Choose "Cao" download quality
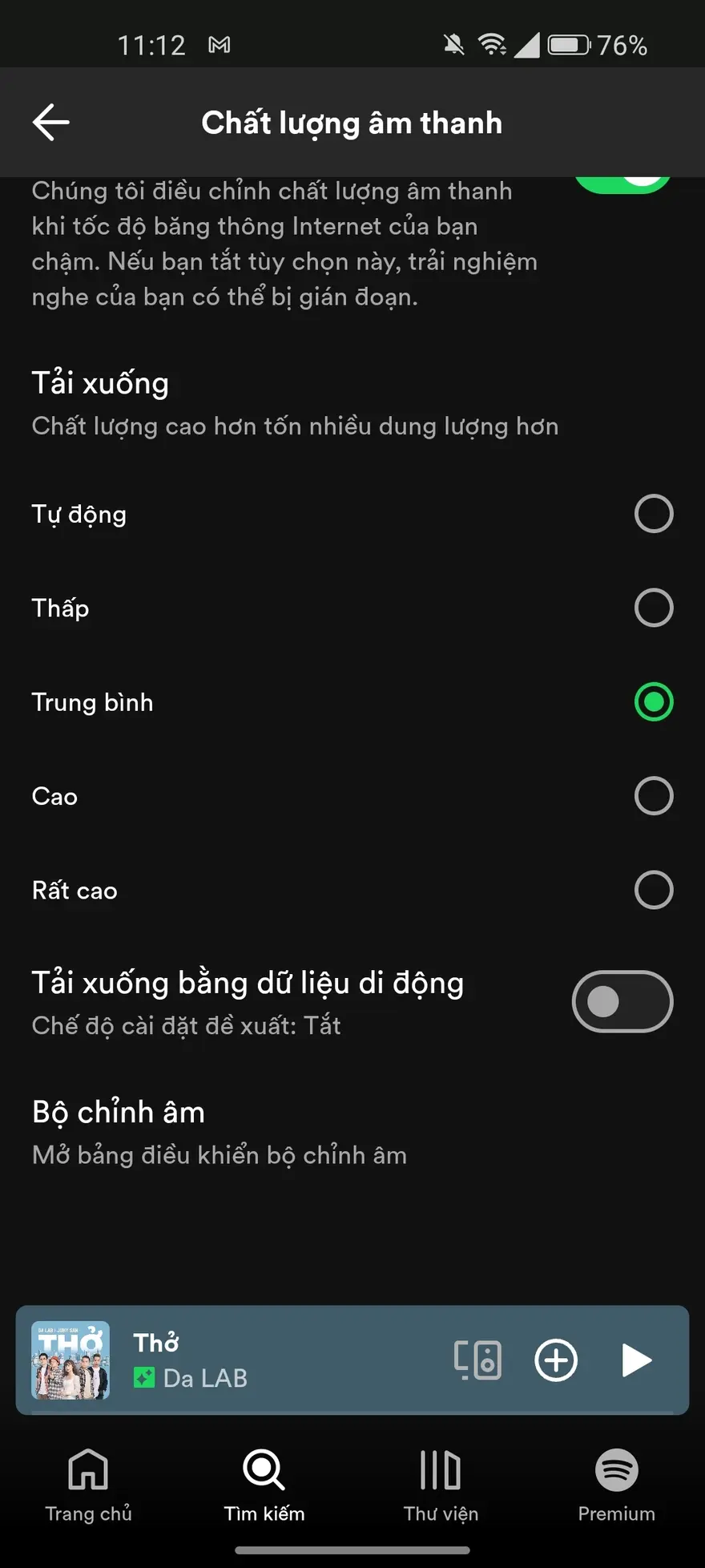705x1568 pixels. click(654, 796)
